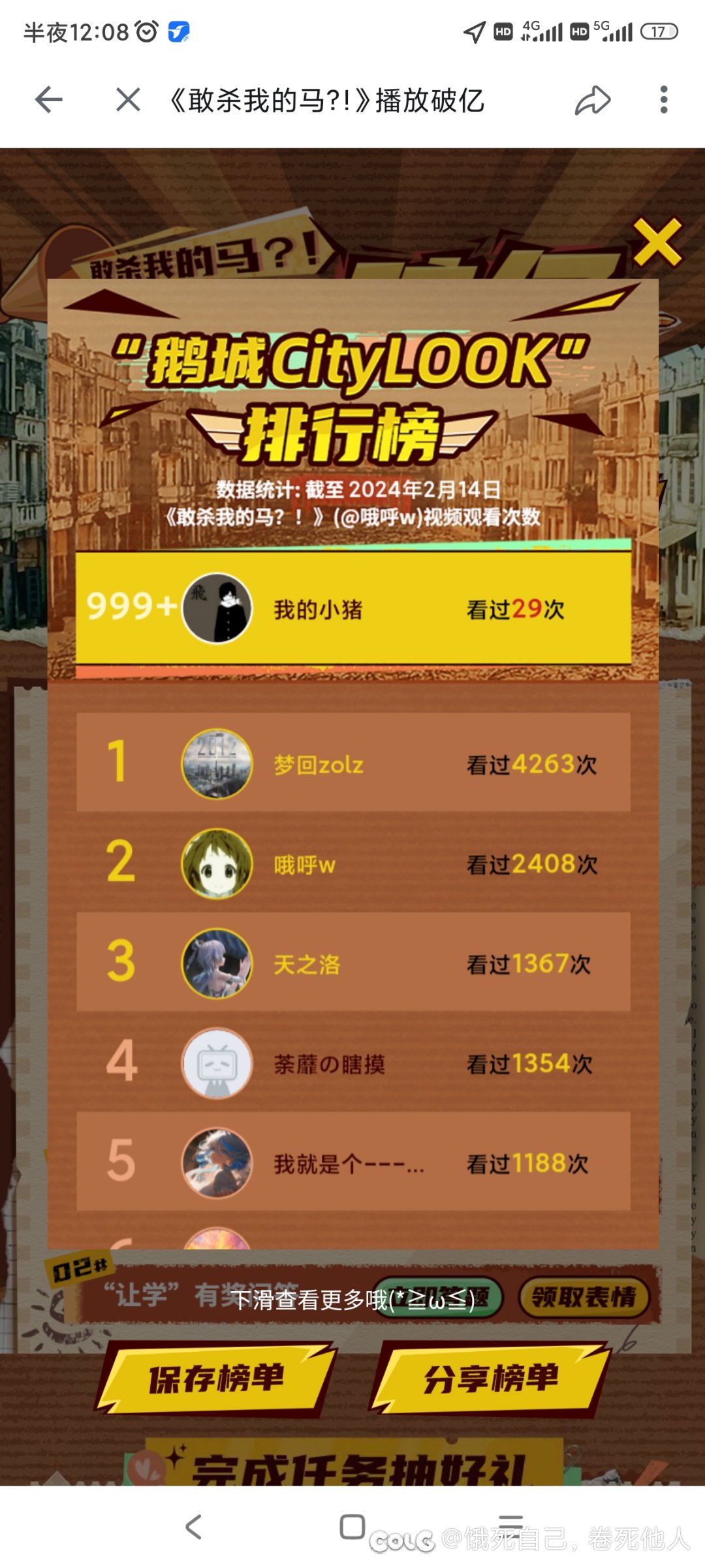The image size is (705, 1568).
Task: Share this page via arrow icon
Action: point(592,100)
